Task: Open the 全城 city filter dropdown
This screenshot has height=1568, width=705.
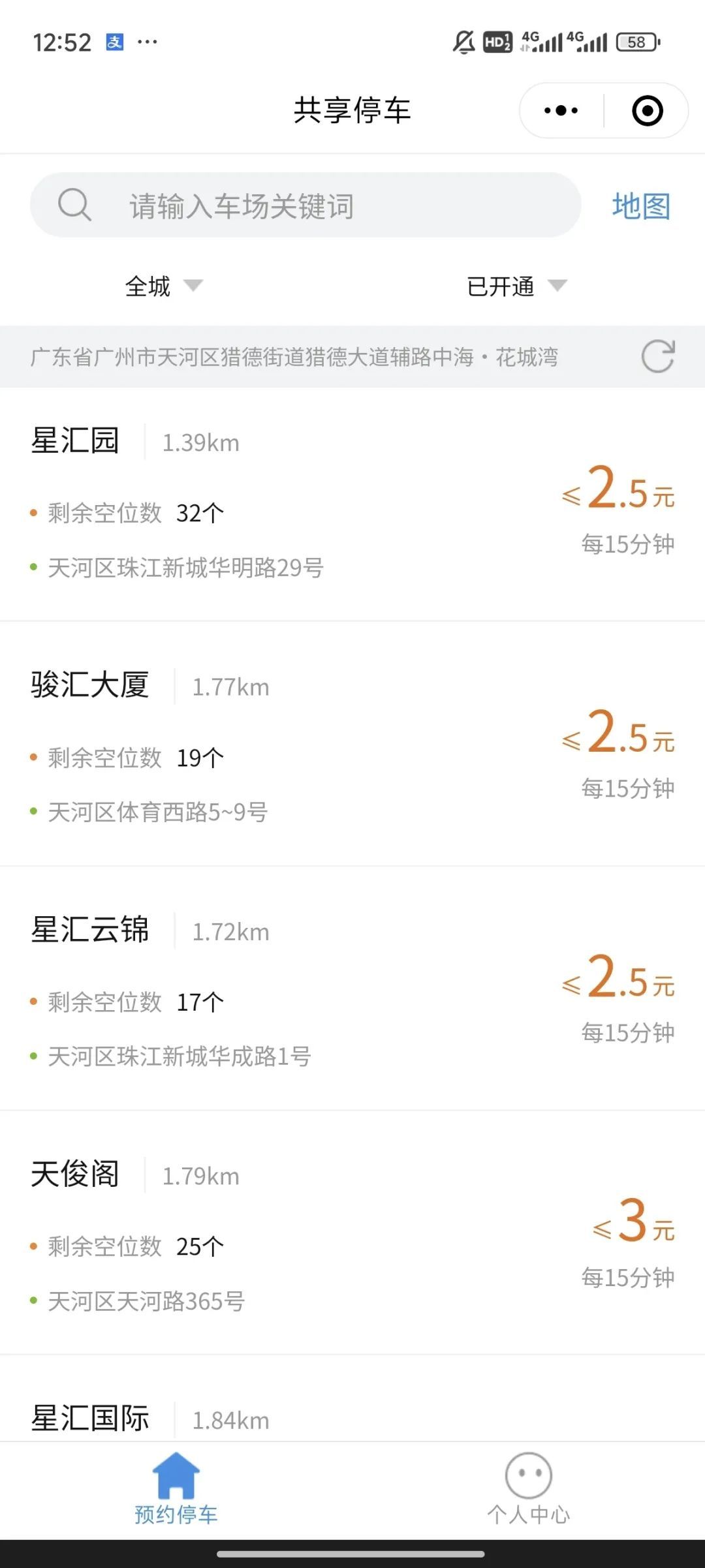Action: click(163, 286)
